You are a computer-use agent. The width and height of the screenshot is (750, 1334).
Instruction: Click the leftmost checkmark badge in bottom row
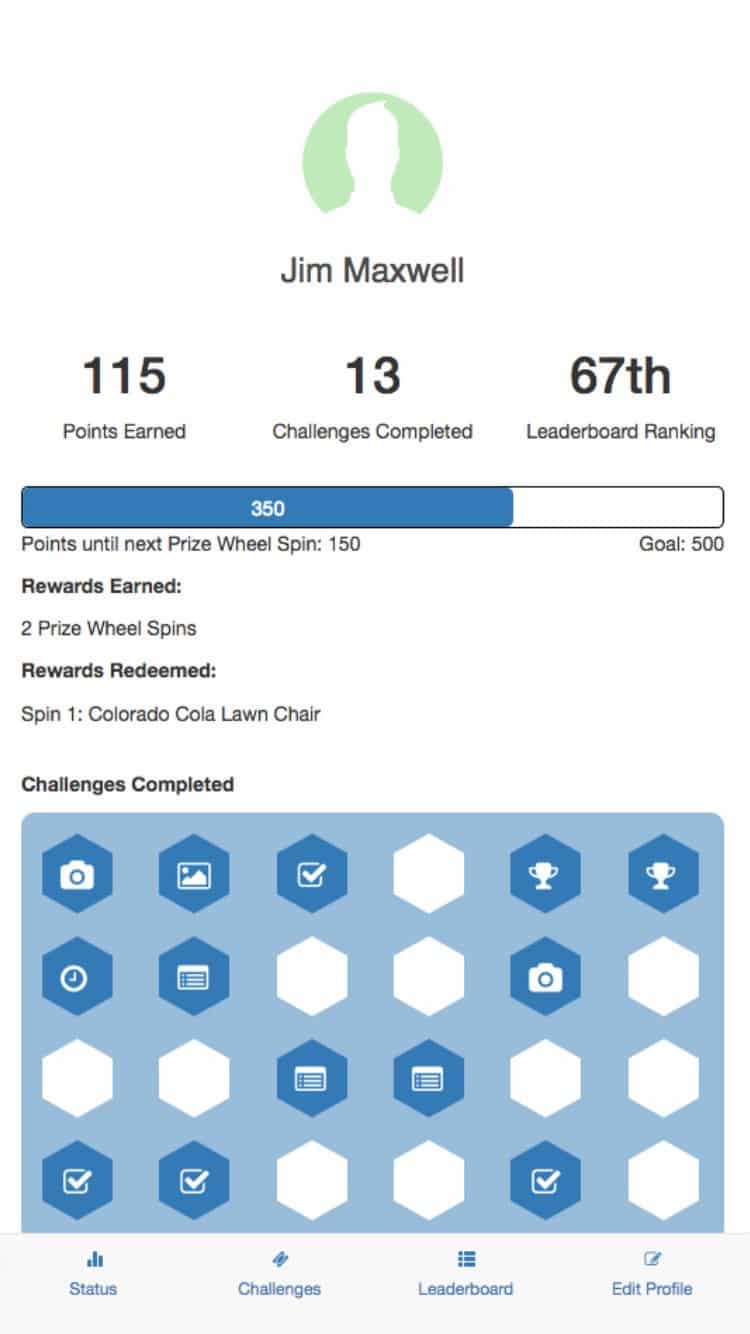click(77, 1182)
